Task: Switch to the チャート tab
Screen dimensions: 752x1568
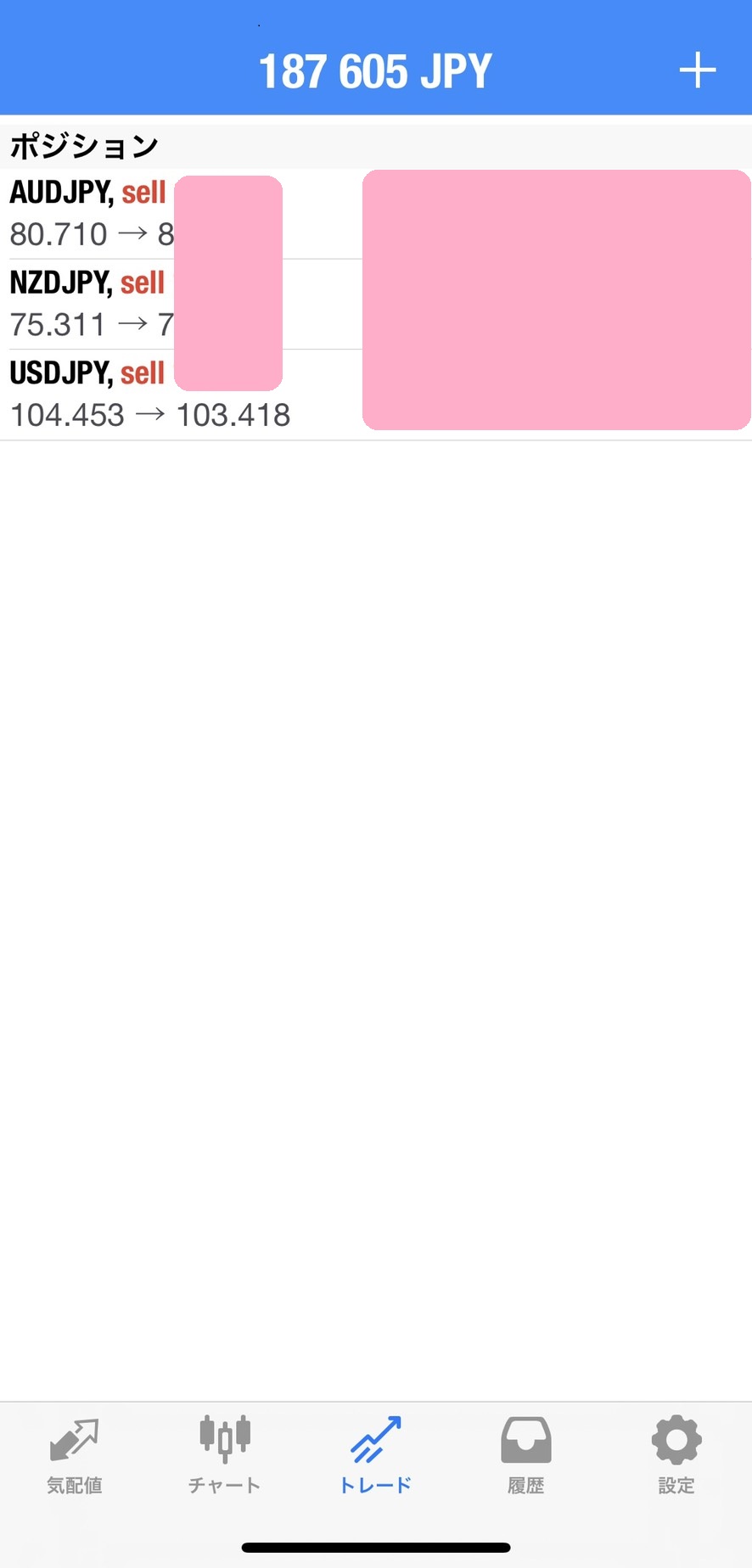Action: 225,1454
